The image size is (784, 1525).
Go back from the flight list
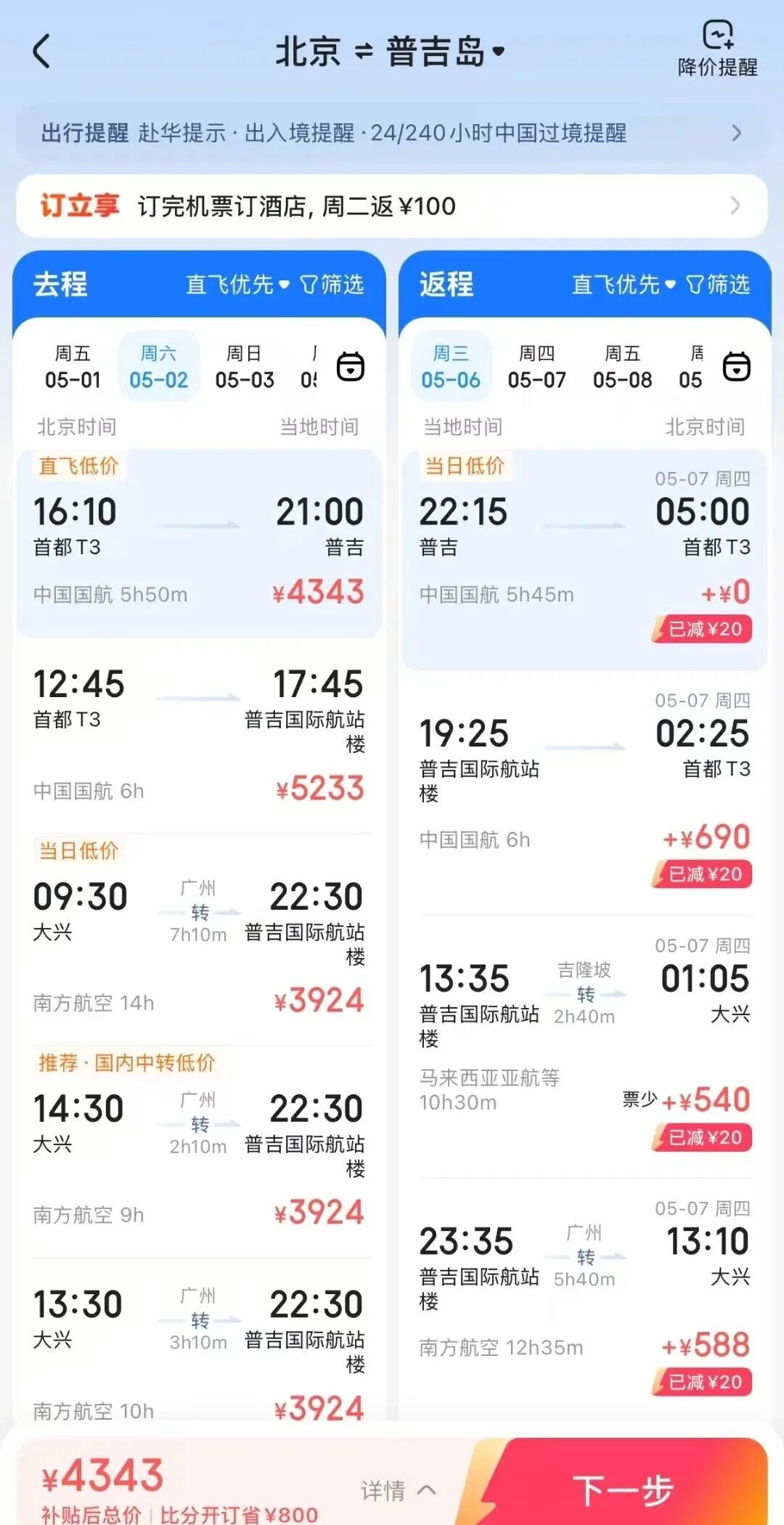pos(42,52)
